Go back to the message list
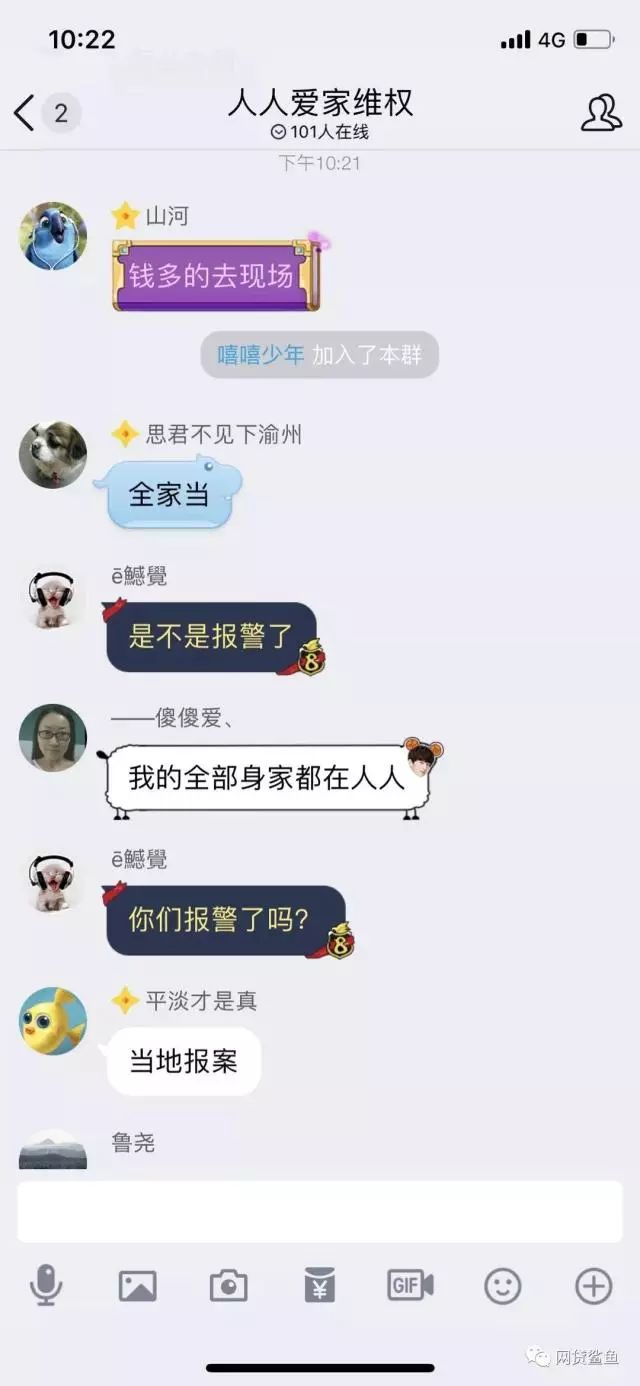The height and width of the screenshot is (1386, 640). [26, 113]
